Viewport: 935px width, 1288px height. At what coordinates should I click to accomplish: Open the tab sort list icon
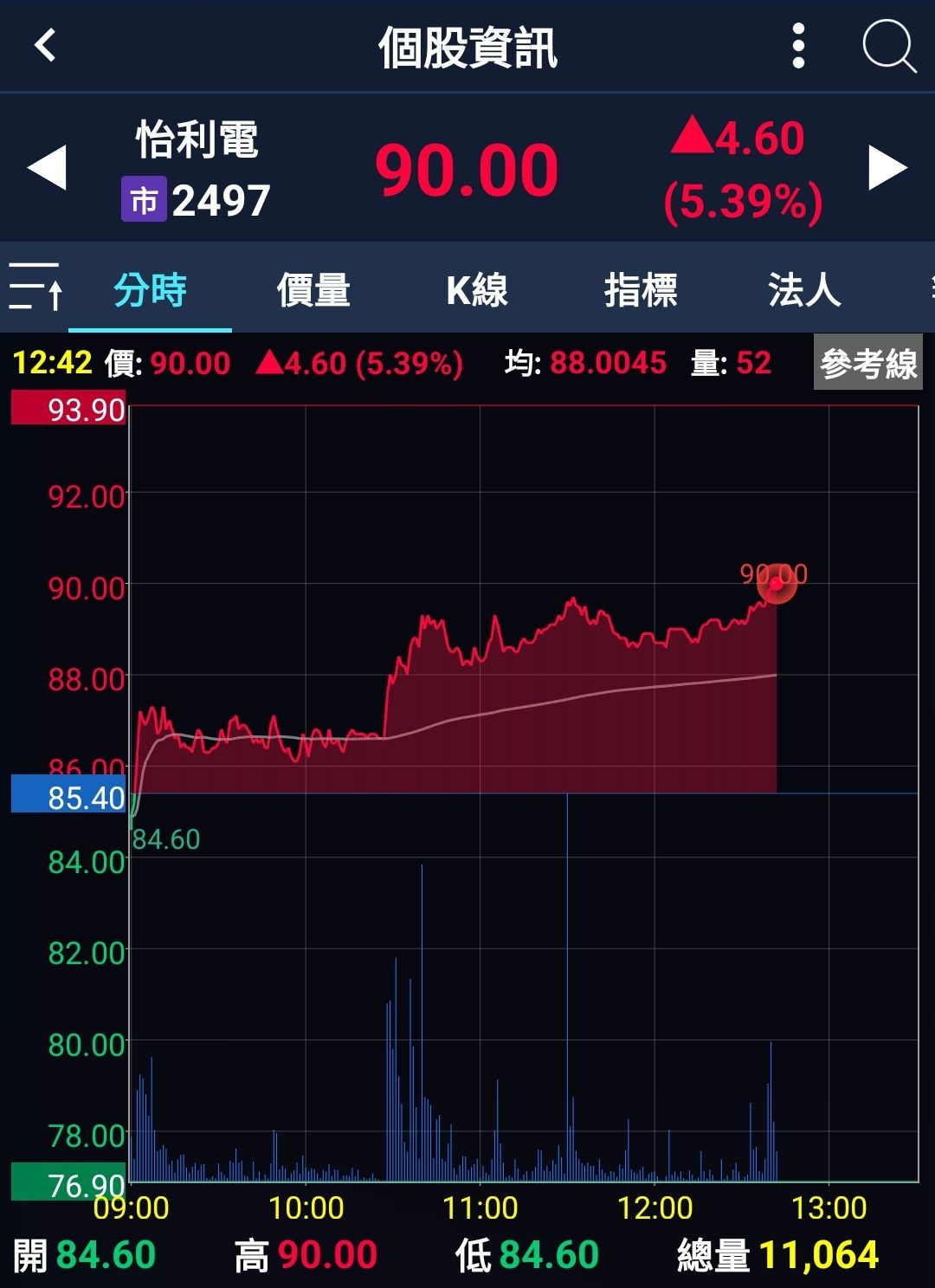[x=35, y=288]
